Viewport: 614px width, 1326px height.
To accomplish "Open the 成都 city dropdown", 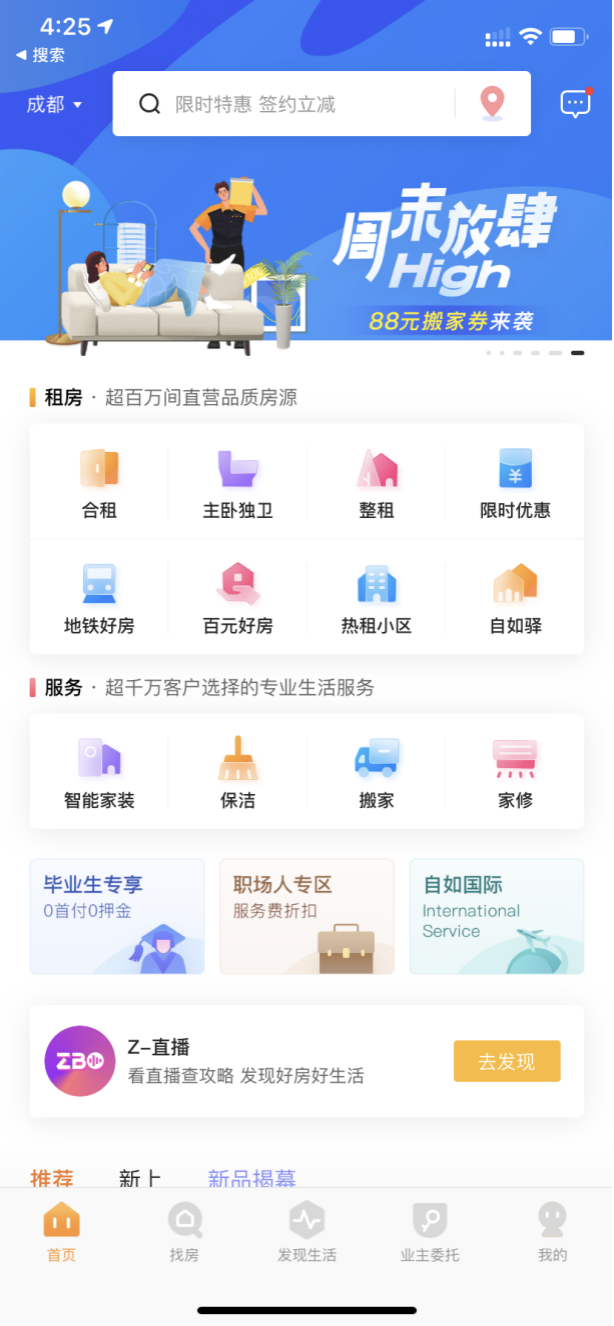I will pos(54,104).
